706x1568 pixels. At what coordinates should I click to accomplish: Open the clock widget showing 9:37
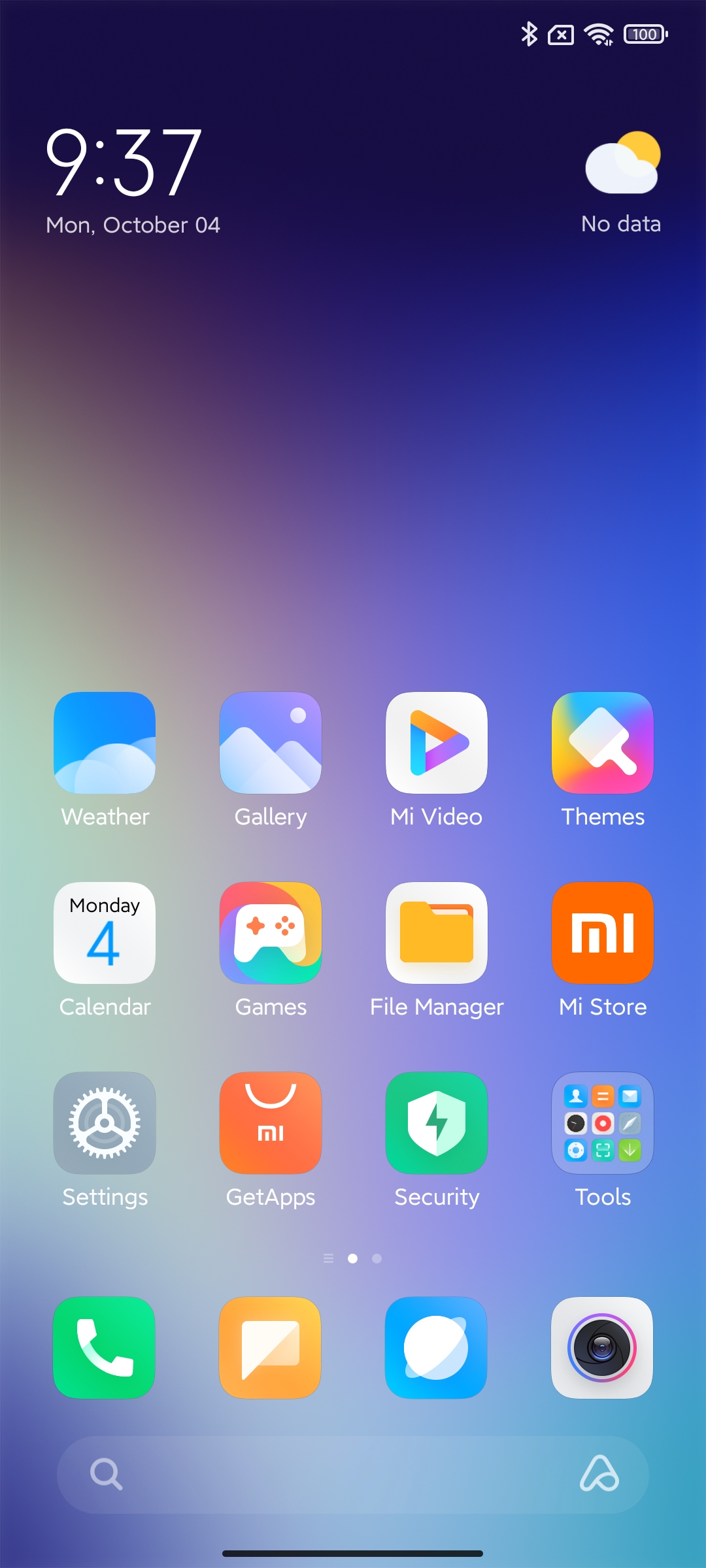click(x=124, y=162)
